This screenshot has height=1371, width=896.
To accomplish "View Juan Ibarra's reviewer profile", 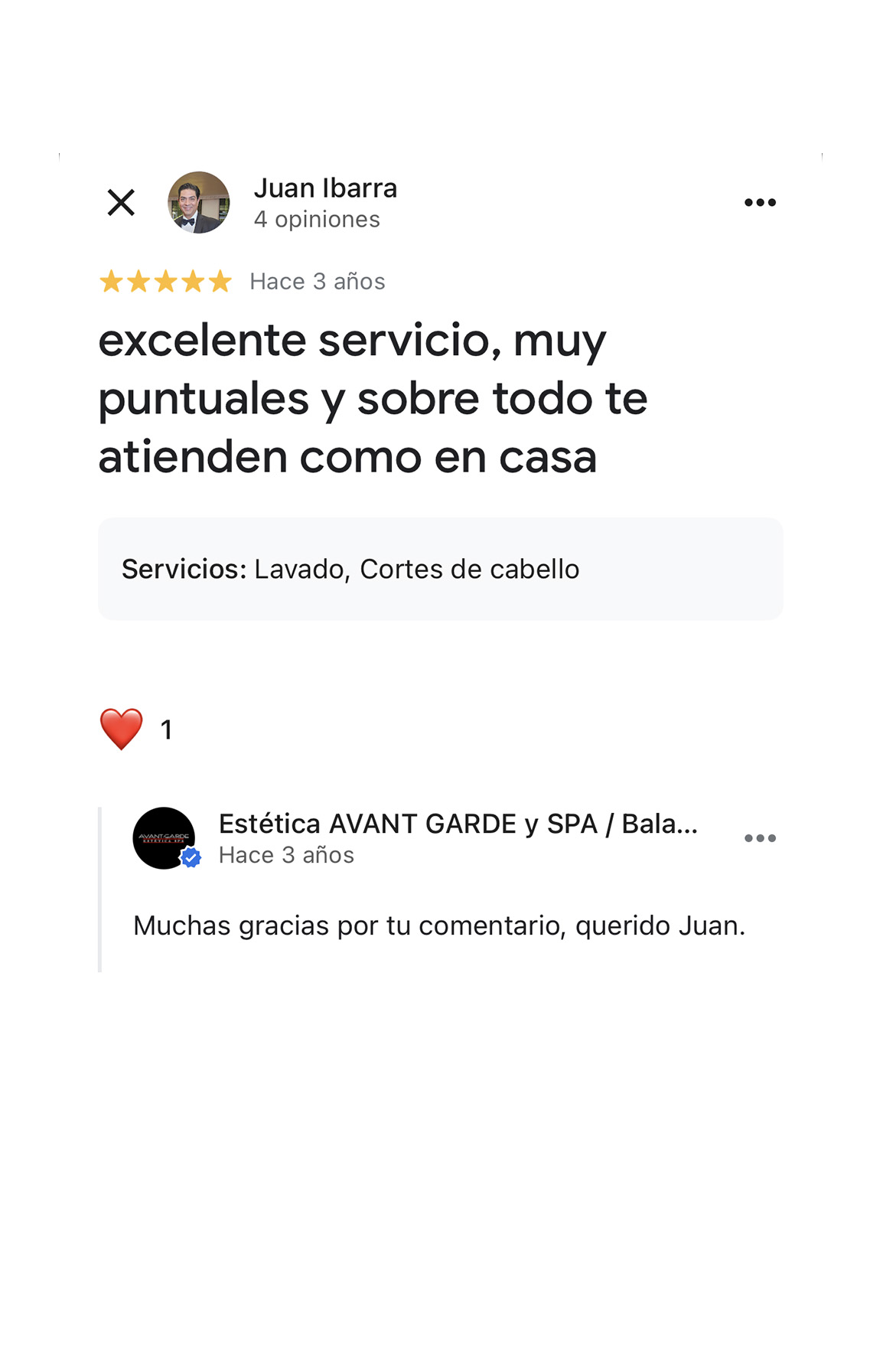I will (x=325, y=189).
